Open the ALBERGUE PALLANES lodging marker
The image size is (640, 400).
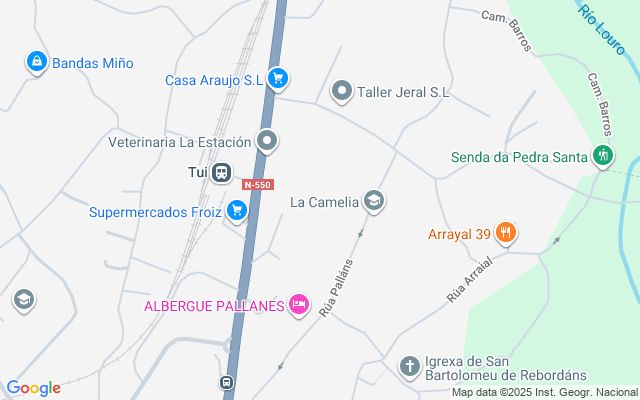298,305
